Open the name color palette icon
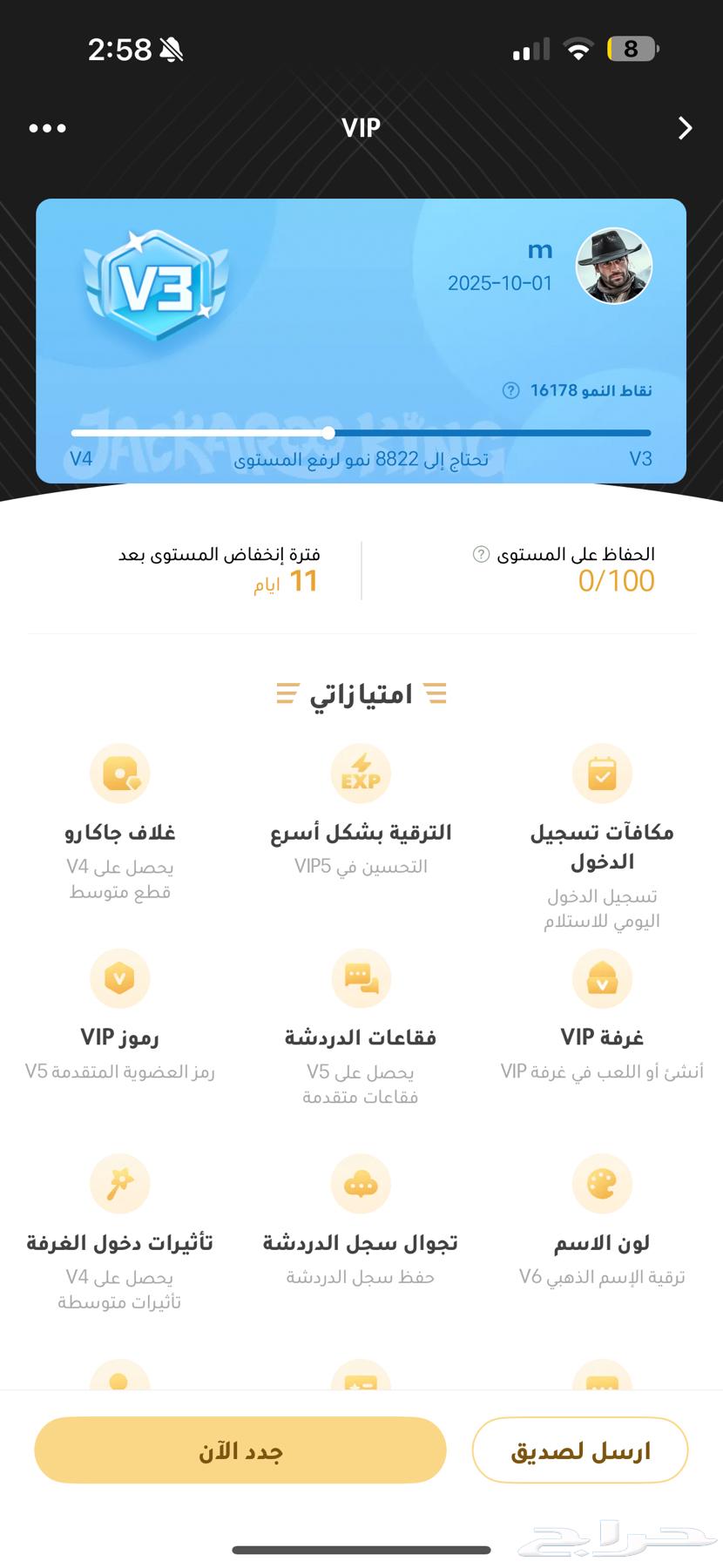The width and height of the screenshot is (723, 1568). click(x=602, y=1184)
